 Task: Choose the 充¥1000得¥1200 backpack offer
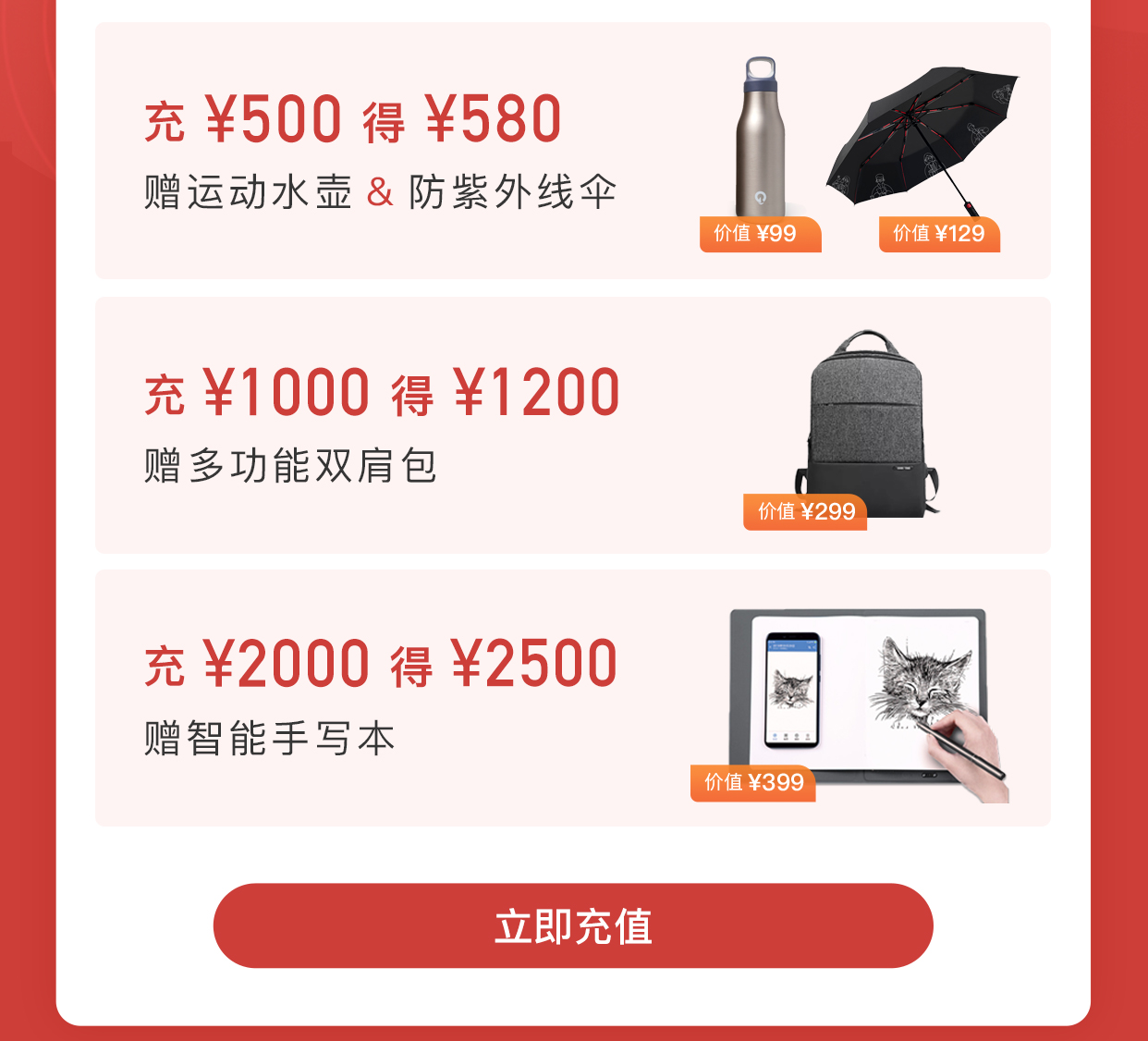tap(573, 425)
